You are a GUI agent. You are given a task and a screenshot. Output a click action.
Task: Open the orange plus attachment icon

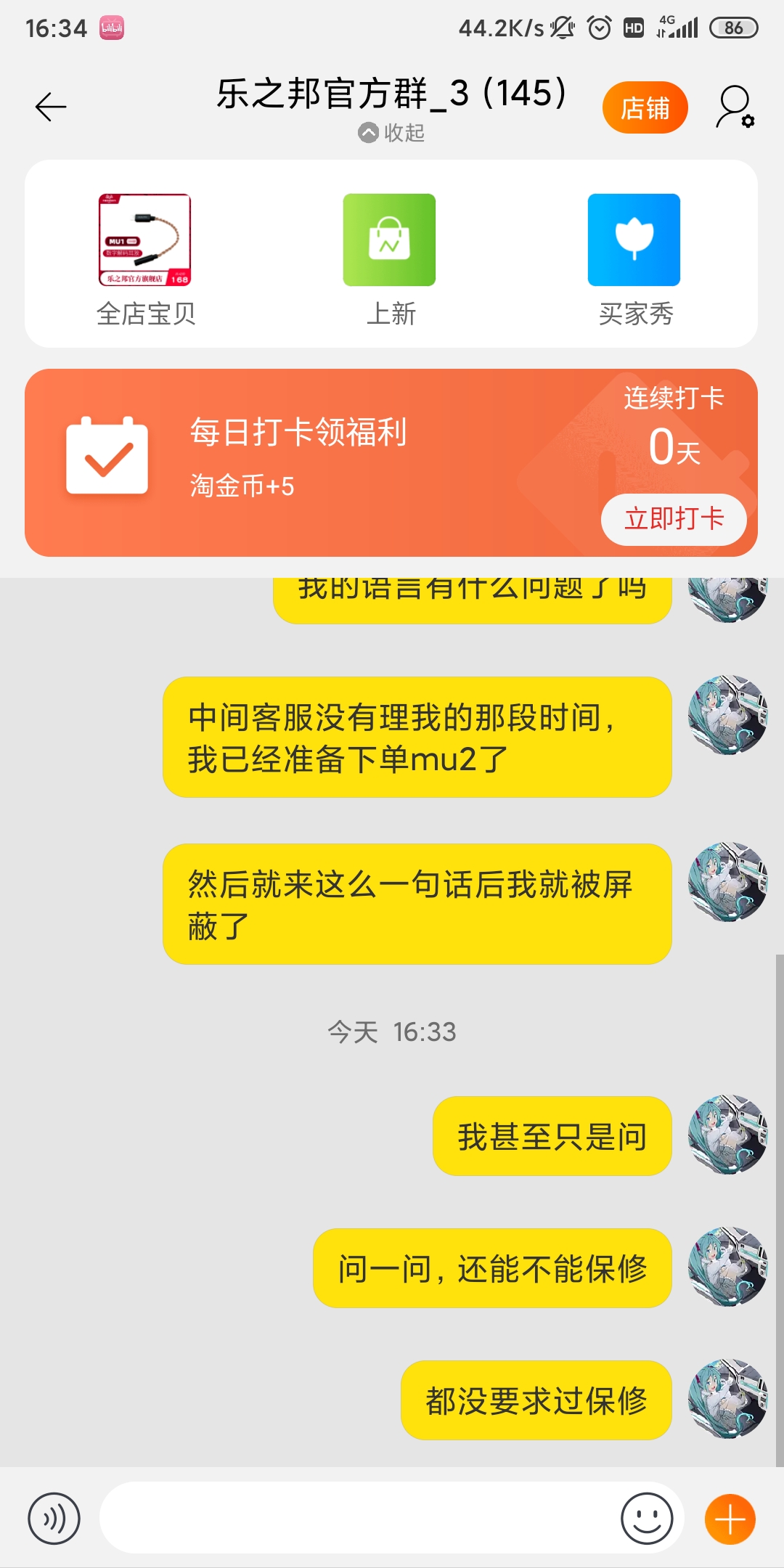click(x=731, y=1519)
